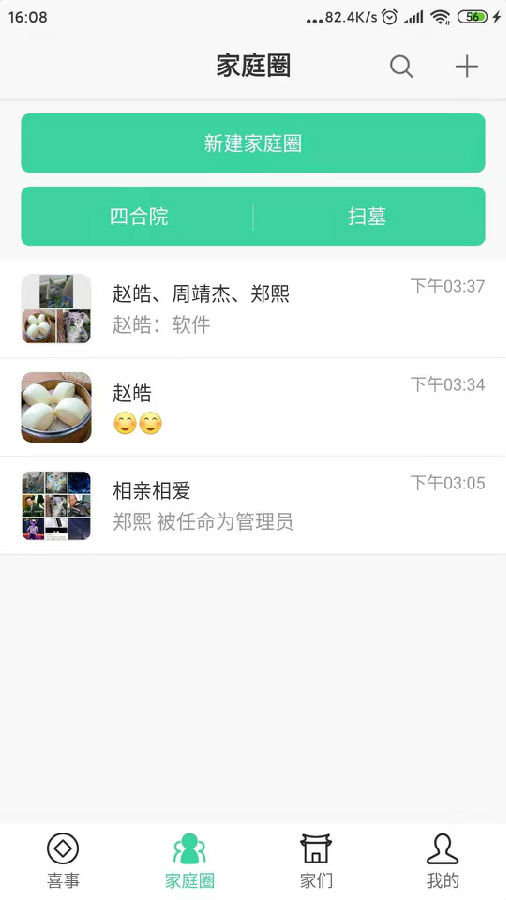The height and width of the screenshot is (900, 506).
Task: Open the 四合院 section
Action: 138,216
